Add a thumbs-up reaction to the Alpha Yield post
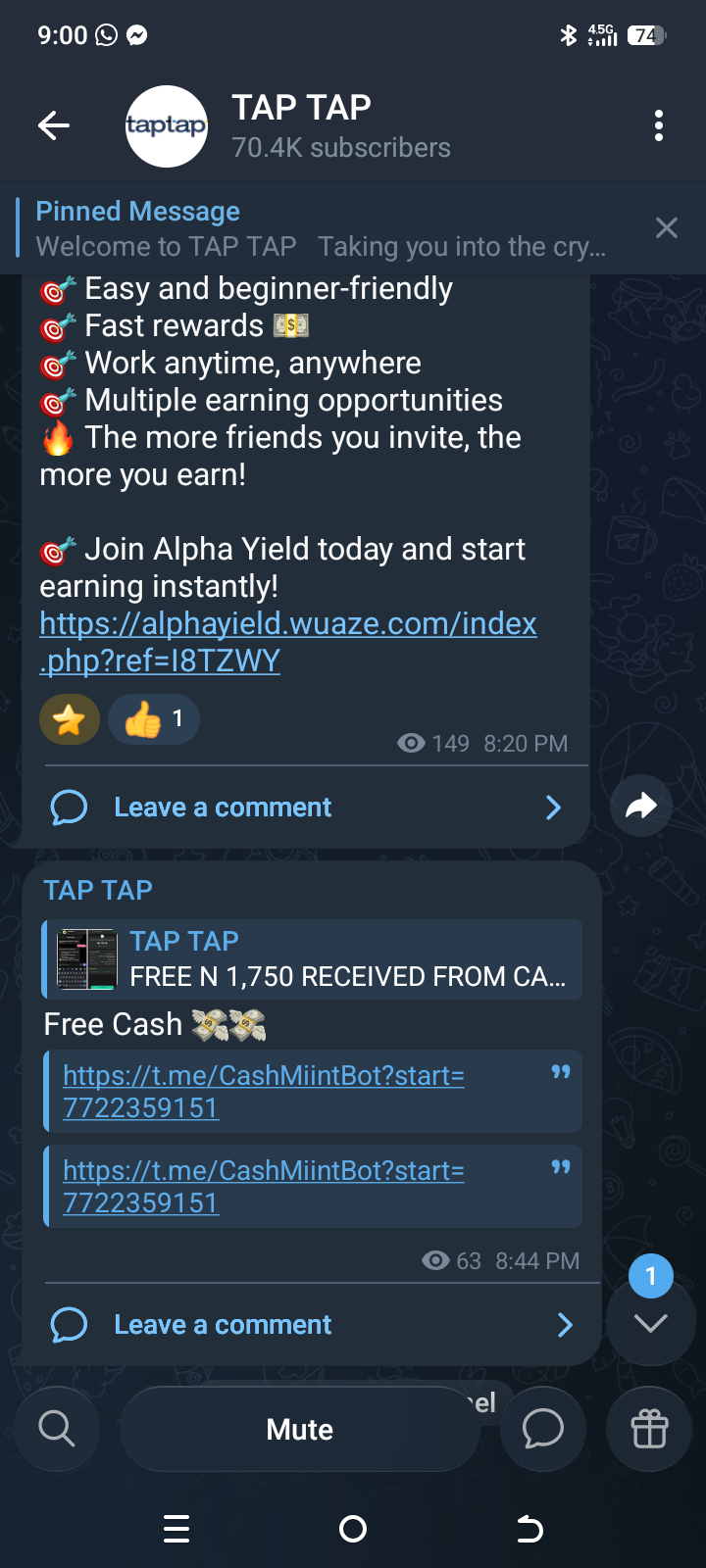The image size is (706, 1568). 154,720
